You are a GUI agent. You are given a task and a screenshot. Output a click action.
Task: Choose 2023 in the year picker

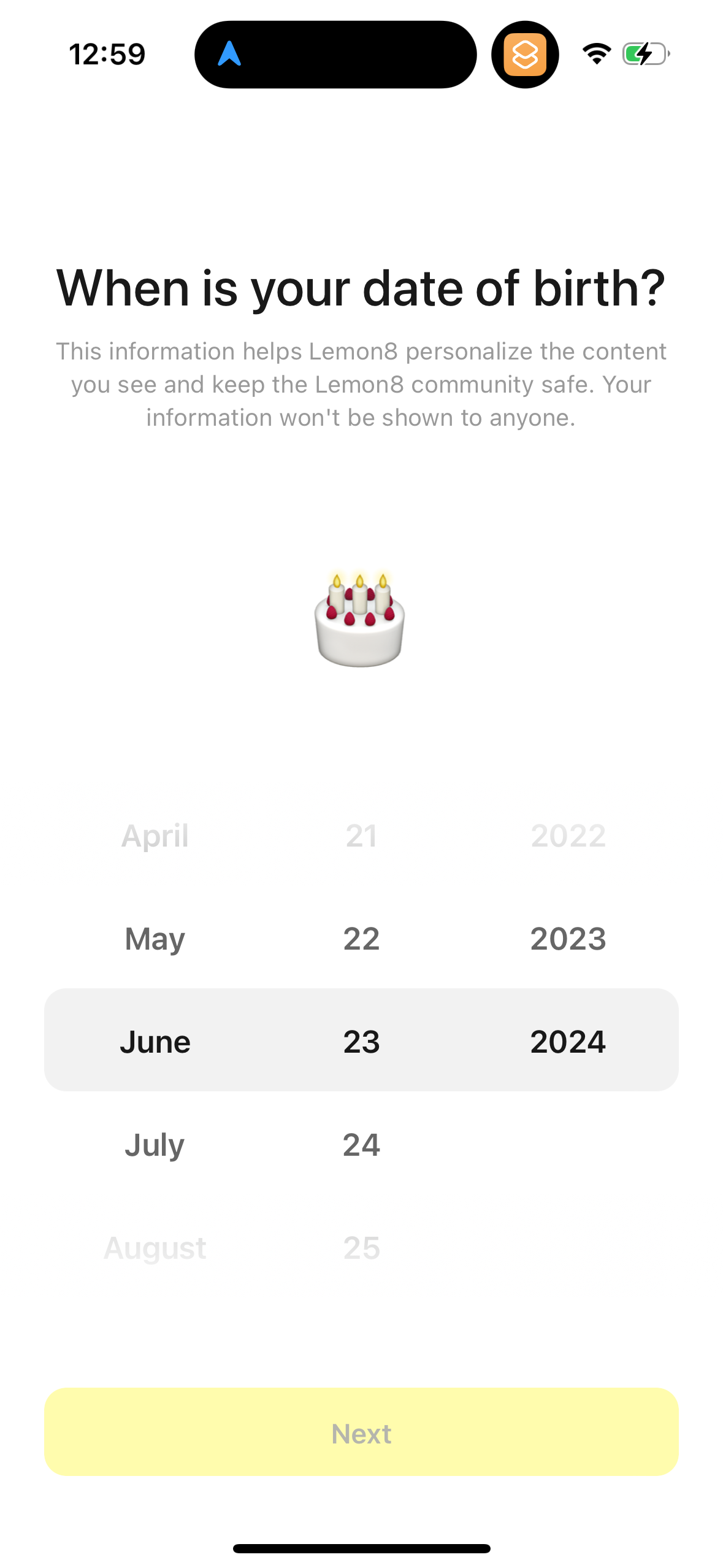coord(567,937)
